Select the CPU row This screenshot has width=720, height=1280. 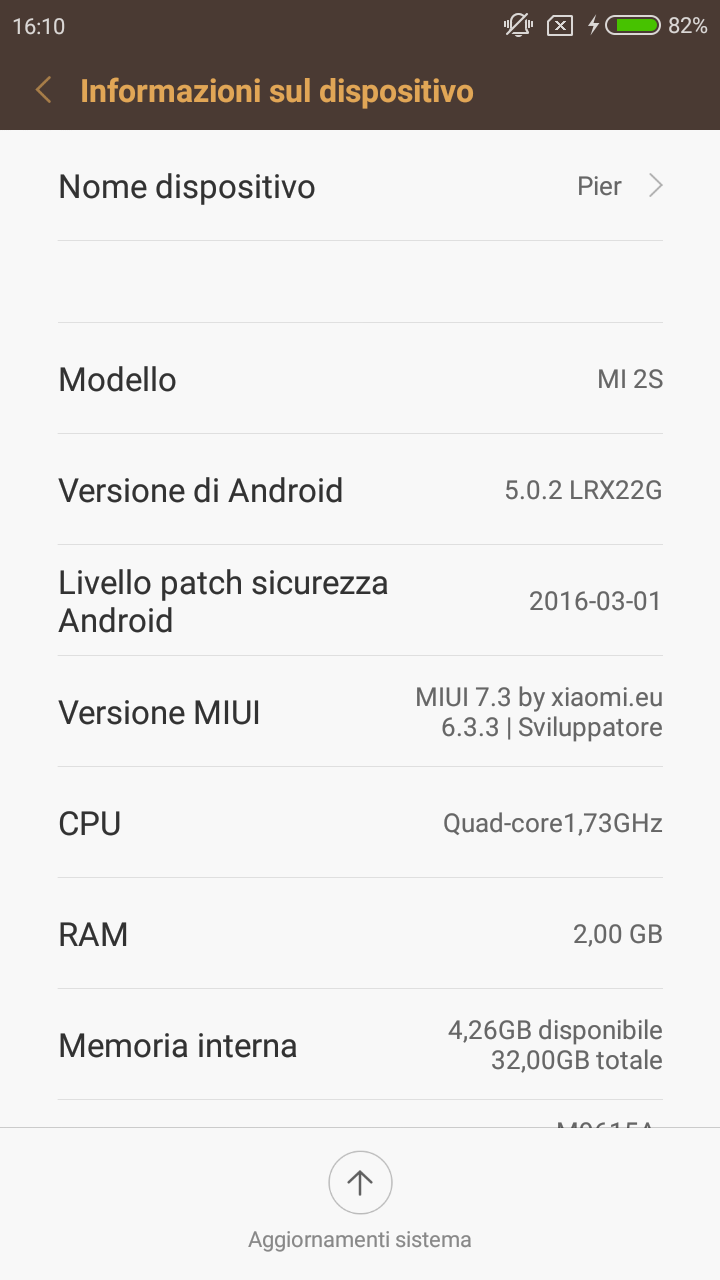click(x=360, y=823)
